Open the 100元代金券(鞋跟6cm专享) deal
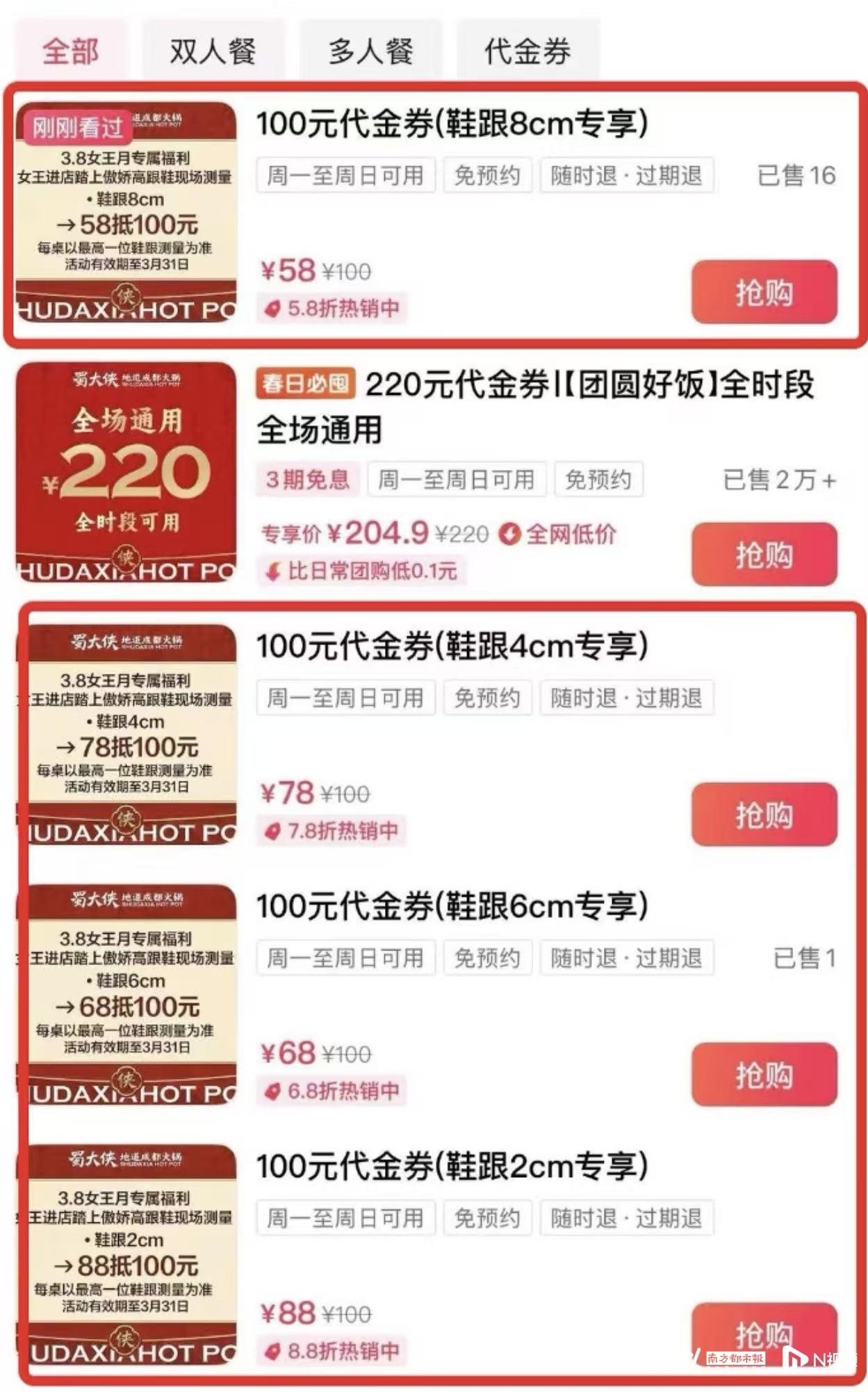 click(x=452, y=906)
